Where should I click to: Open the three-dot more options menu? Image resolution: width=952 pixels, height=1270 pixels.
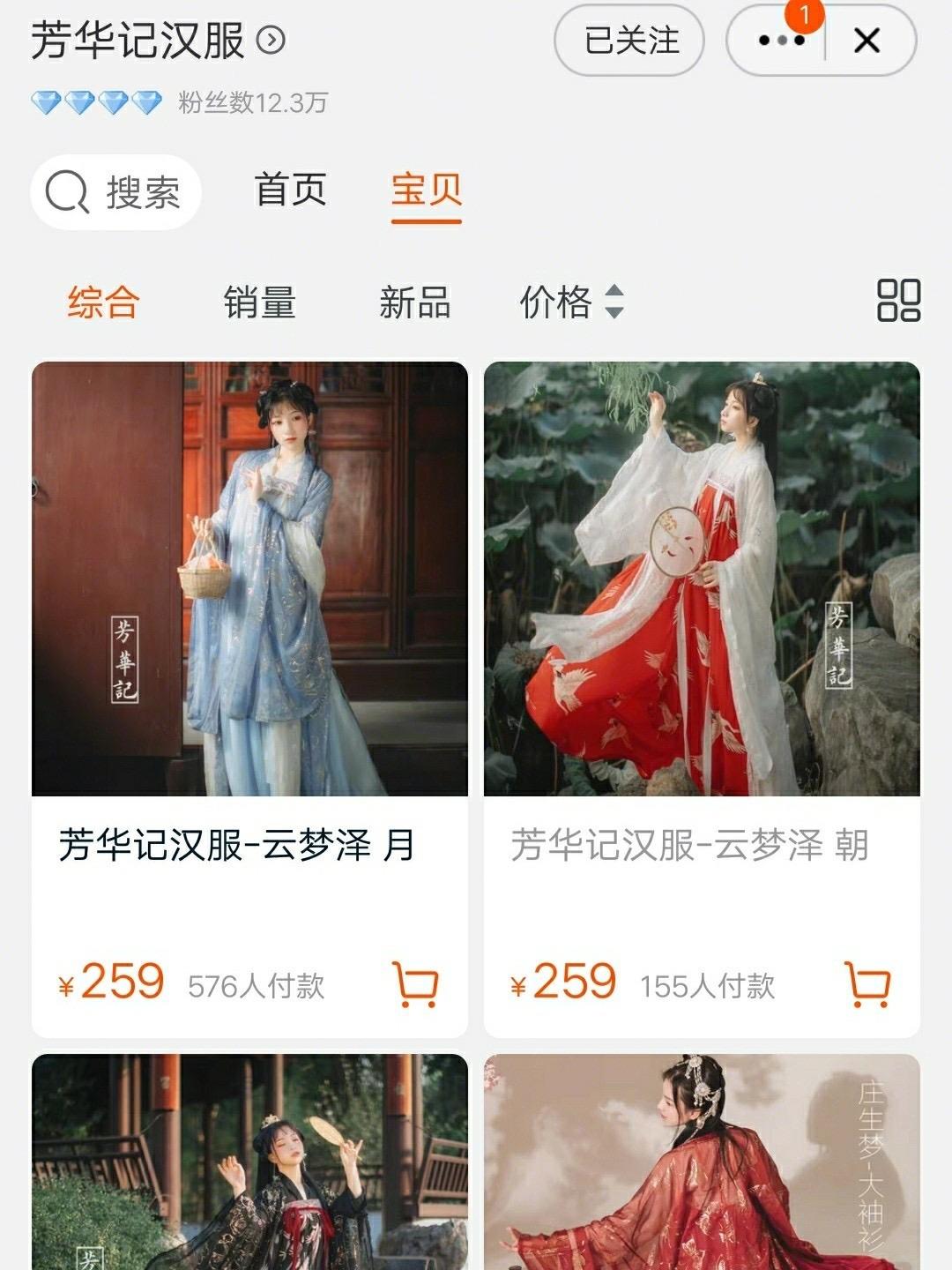click(779, 41)
